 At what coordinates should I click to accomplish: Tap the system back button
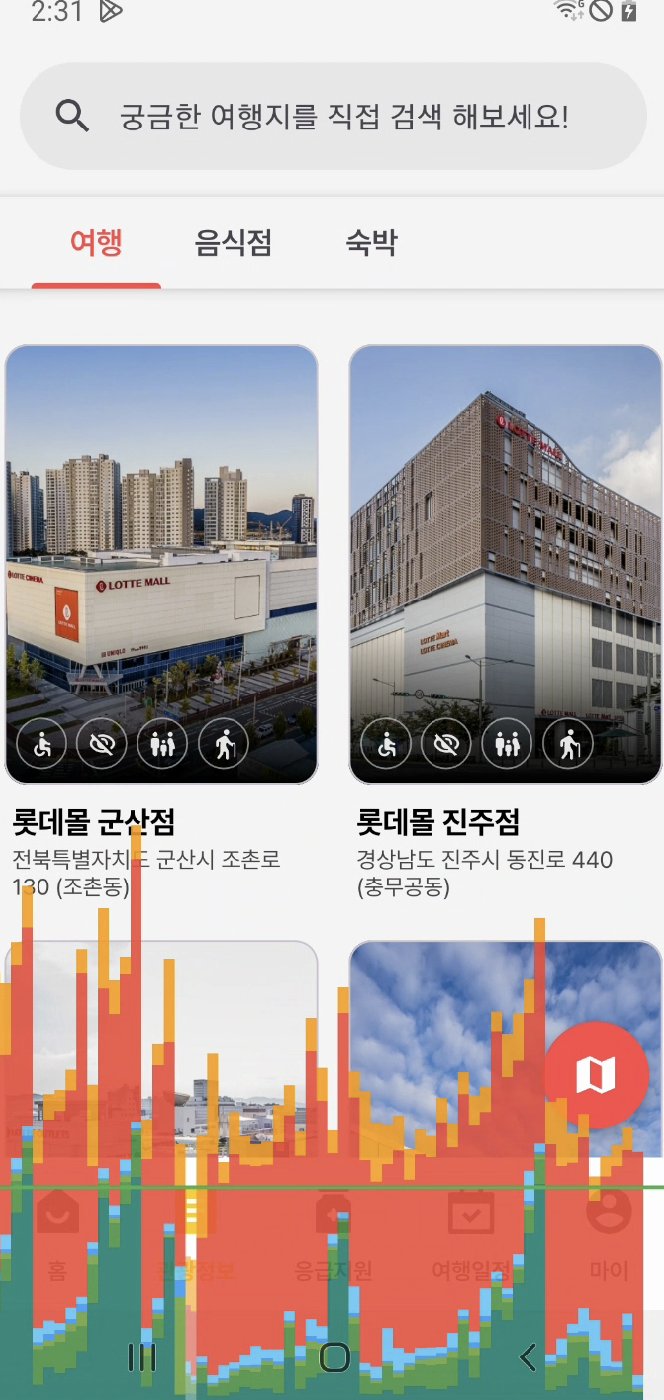528,1357
